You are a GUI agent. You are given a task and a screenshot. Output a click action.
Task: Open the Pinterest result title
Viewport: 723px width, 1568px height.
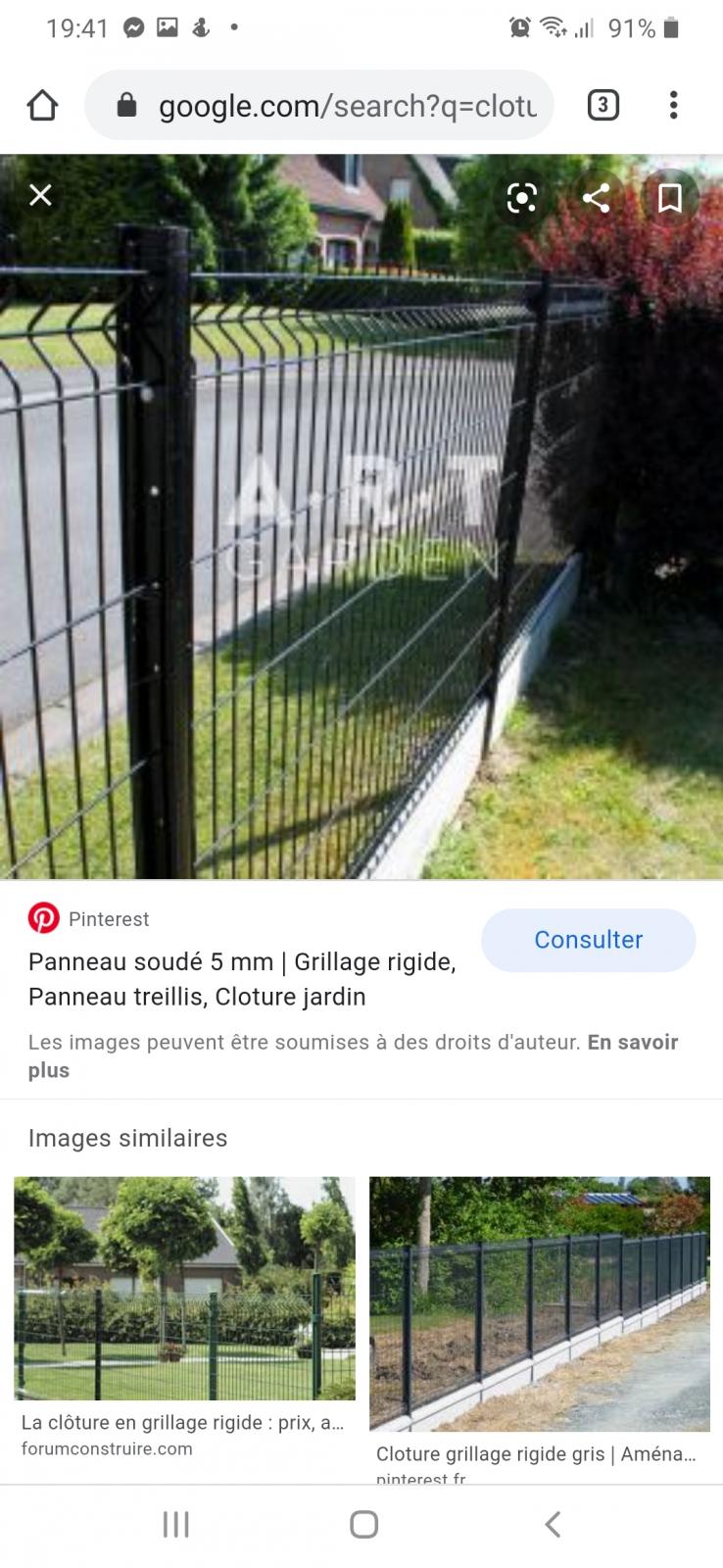[x=242, y=979]
